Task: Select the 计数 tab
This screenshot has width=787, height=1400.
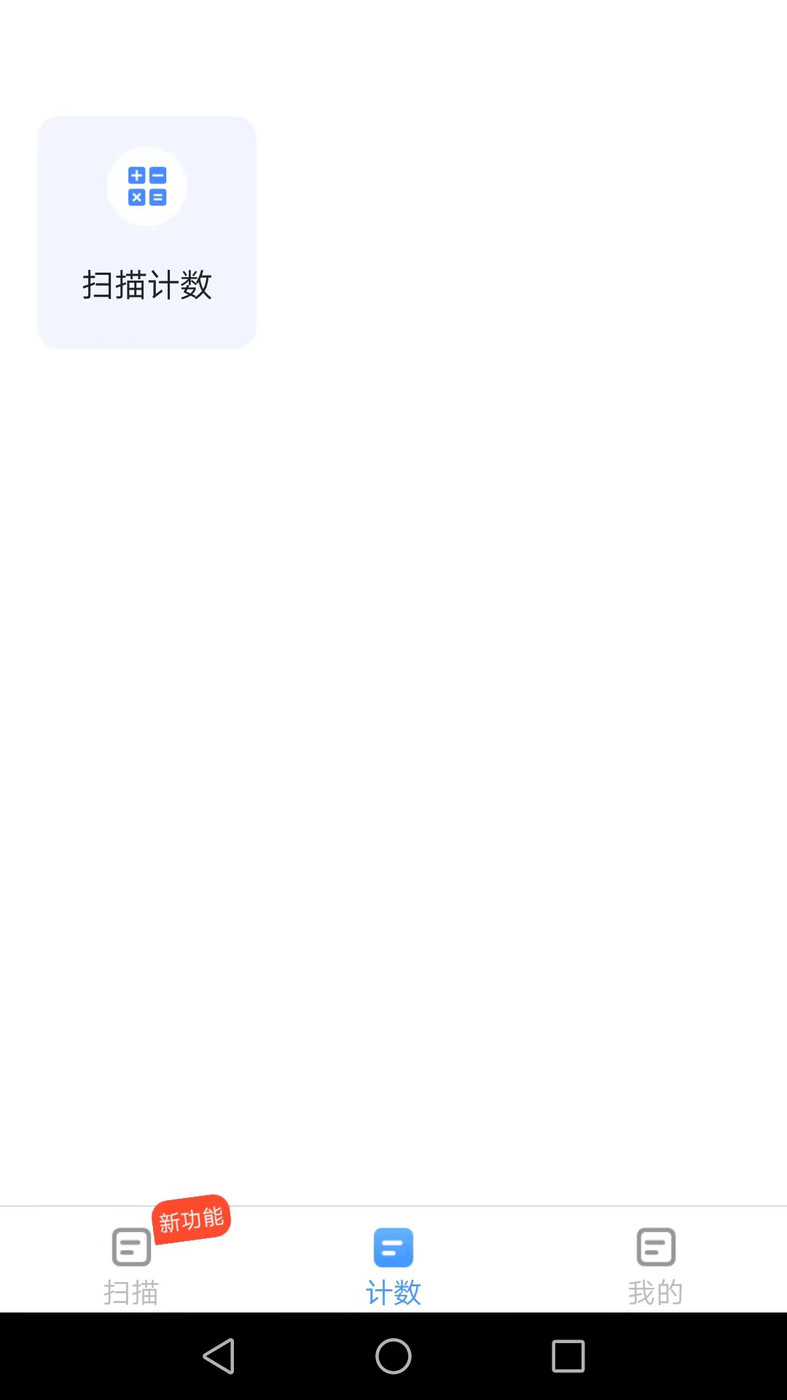Action: [x=393, y=1264]
